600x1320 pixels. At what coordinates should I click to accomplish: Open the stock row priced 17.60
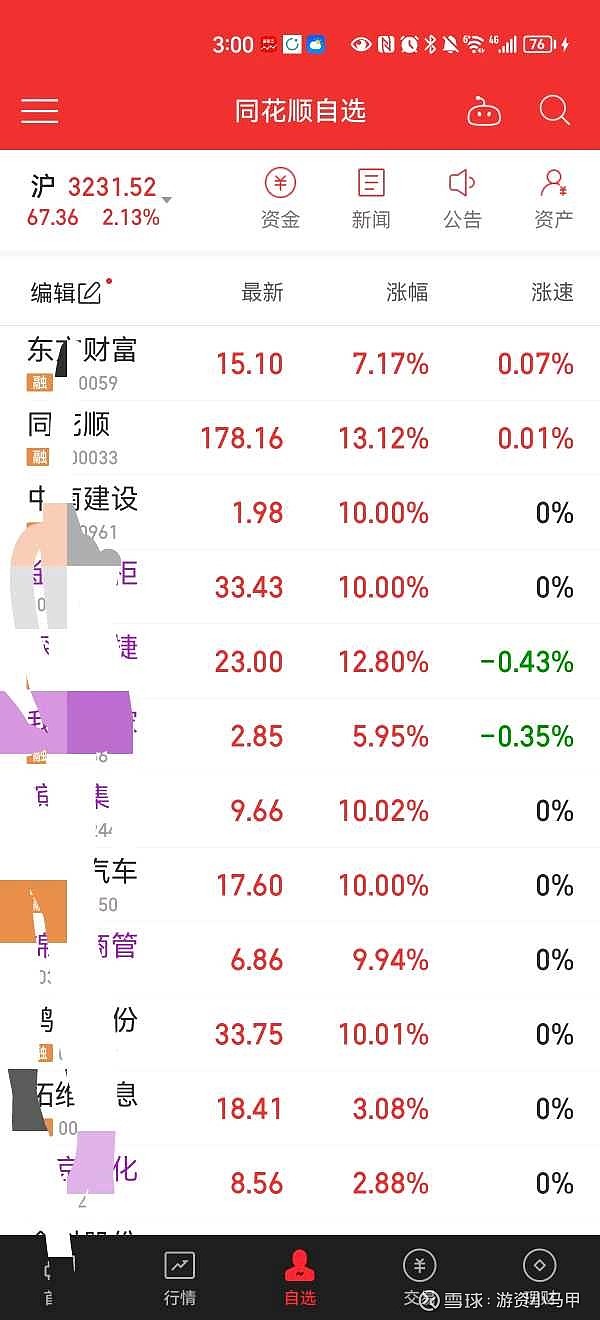300,885
